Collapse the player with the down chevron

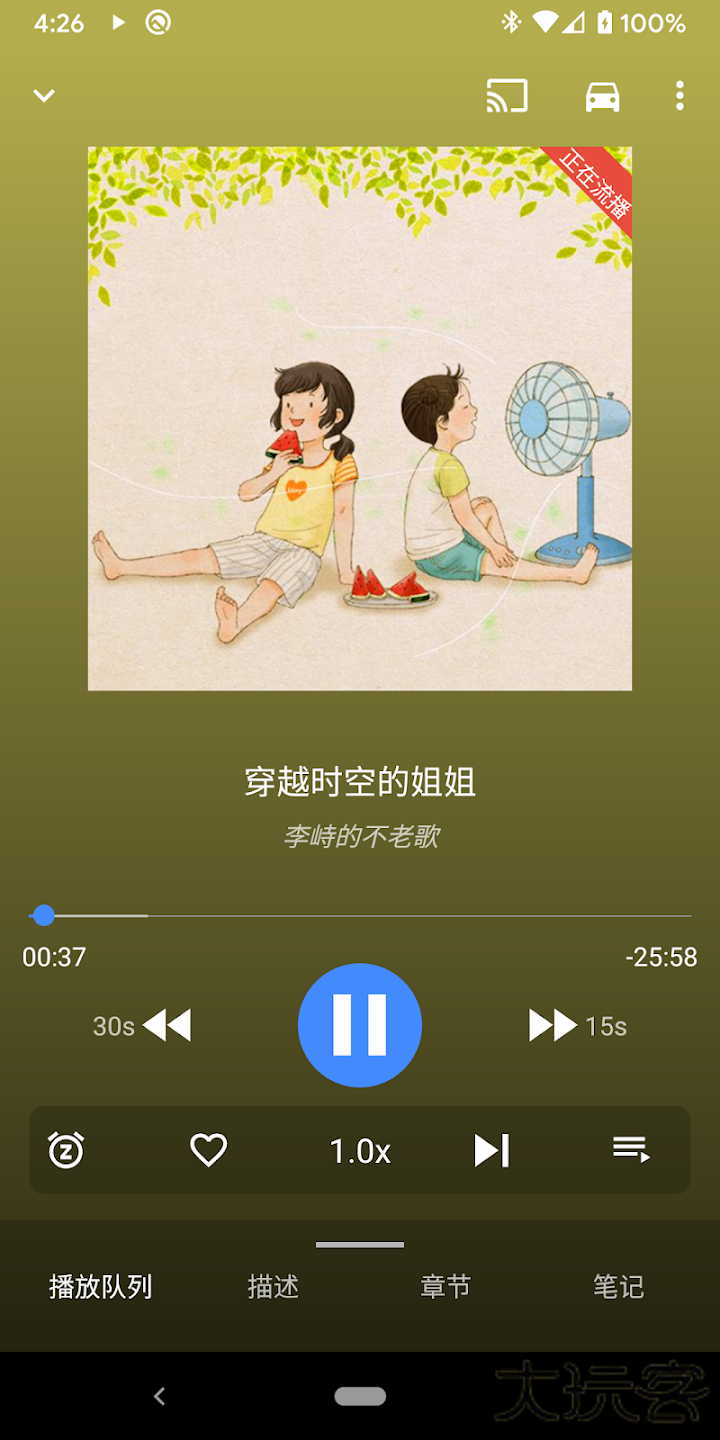[x=44, y=96]
